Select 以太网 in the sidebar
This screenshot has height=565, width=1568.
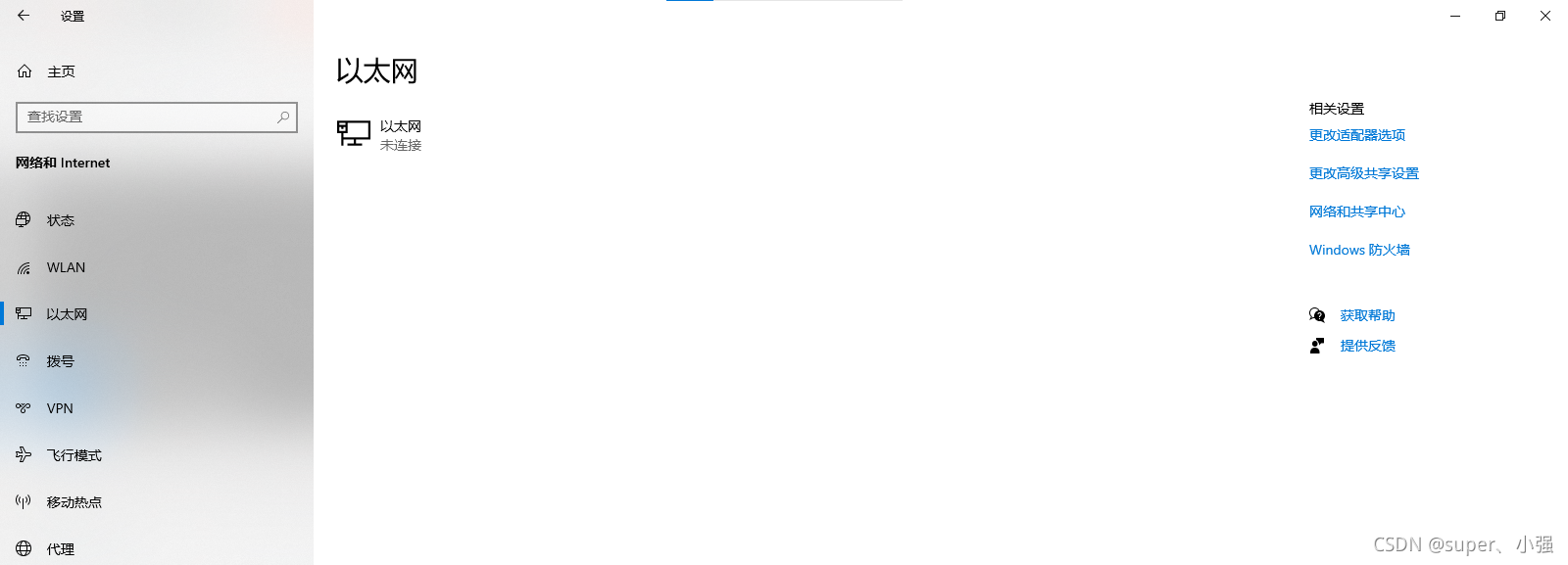(x=67, y=314)
